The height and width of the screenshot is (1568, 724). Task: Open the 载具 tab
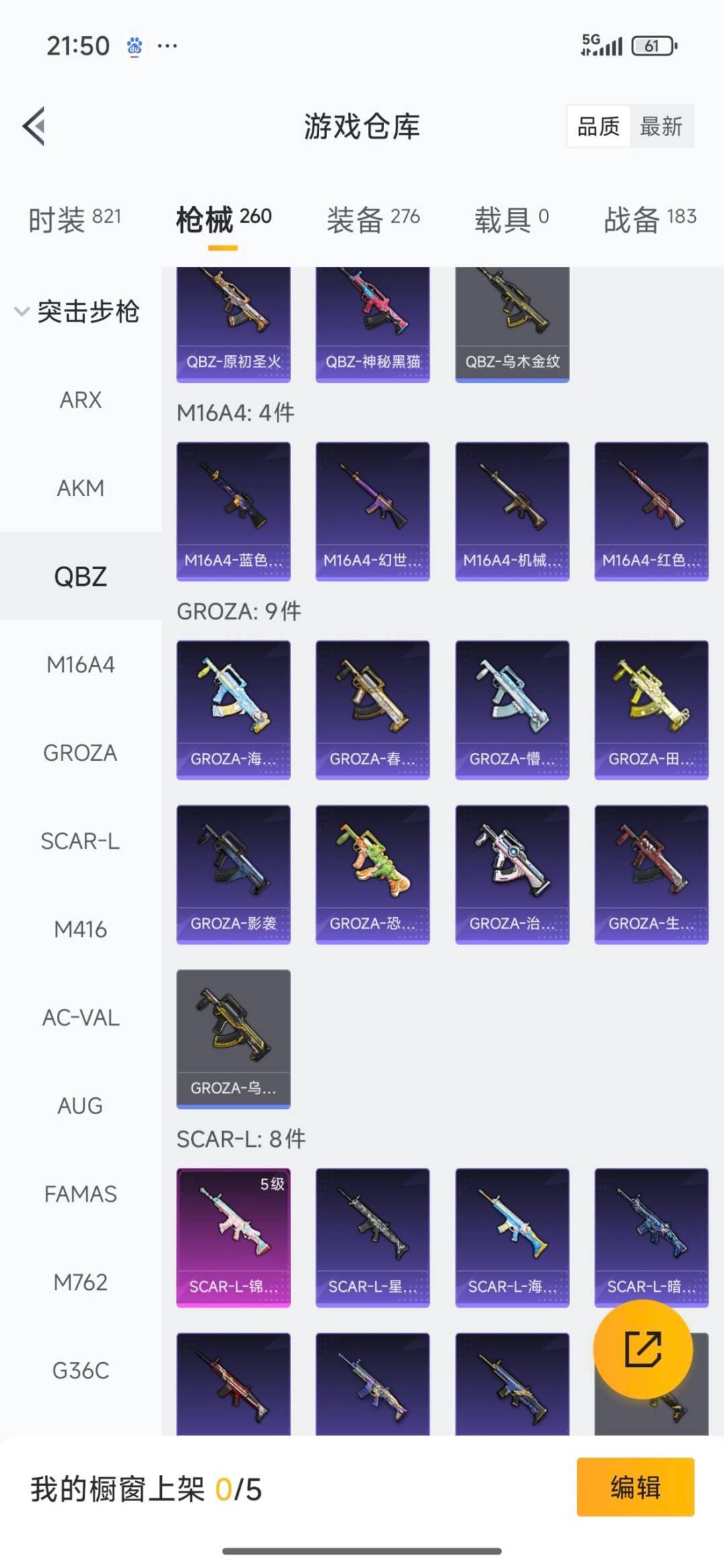coord(511,219)
